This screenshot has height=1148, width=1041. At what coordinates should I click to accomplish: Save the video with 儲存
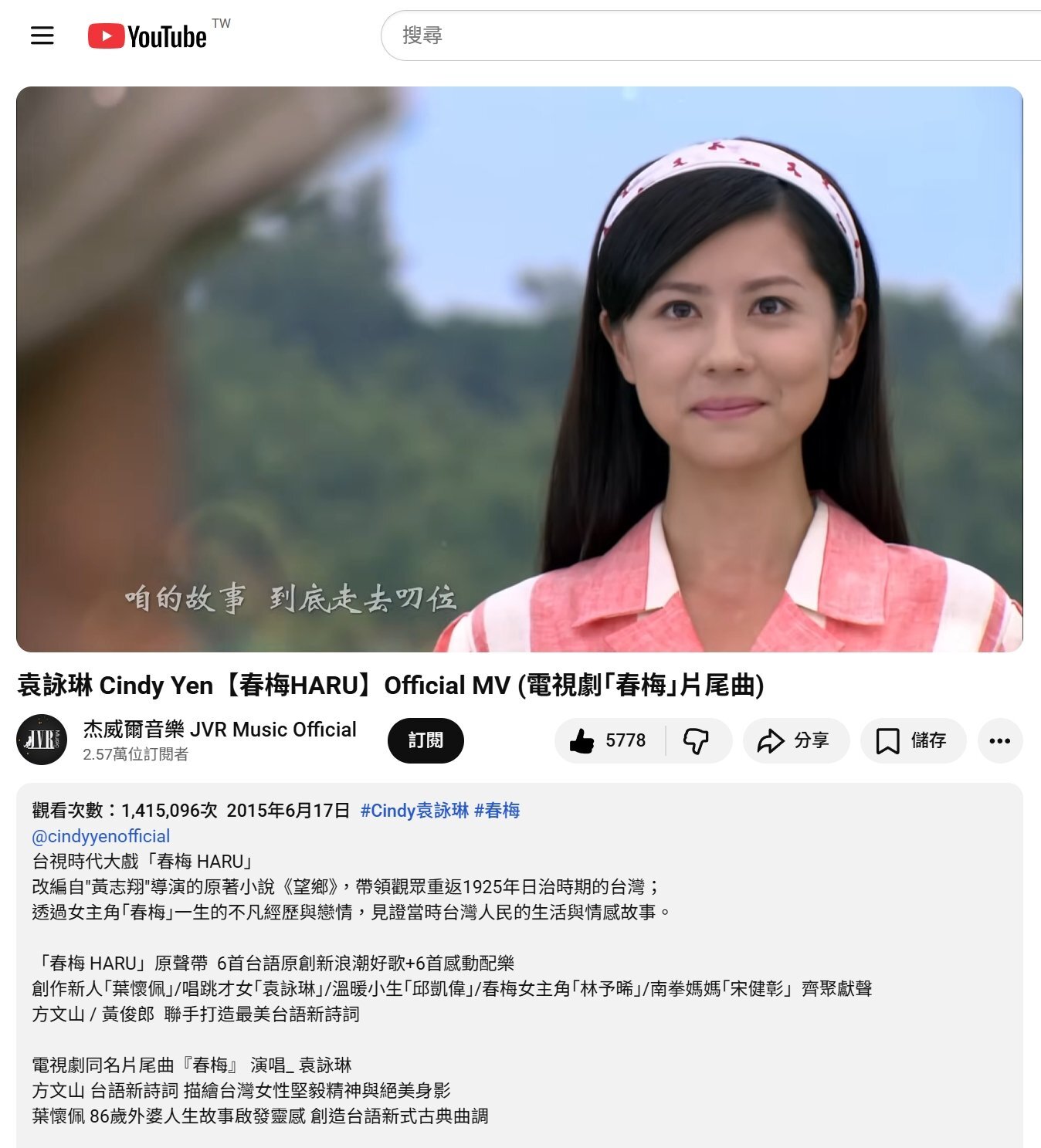coord(912,741)
